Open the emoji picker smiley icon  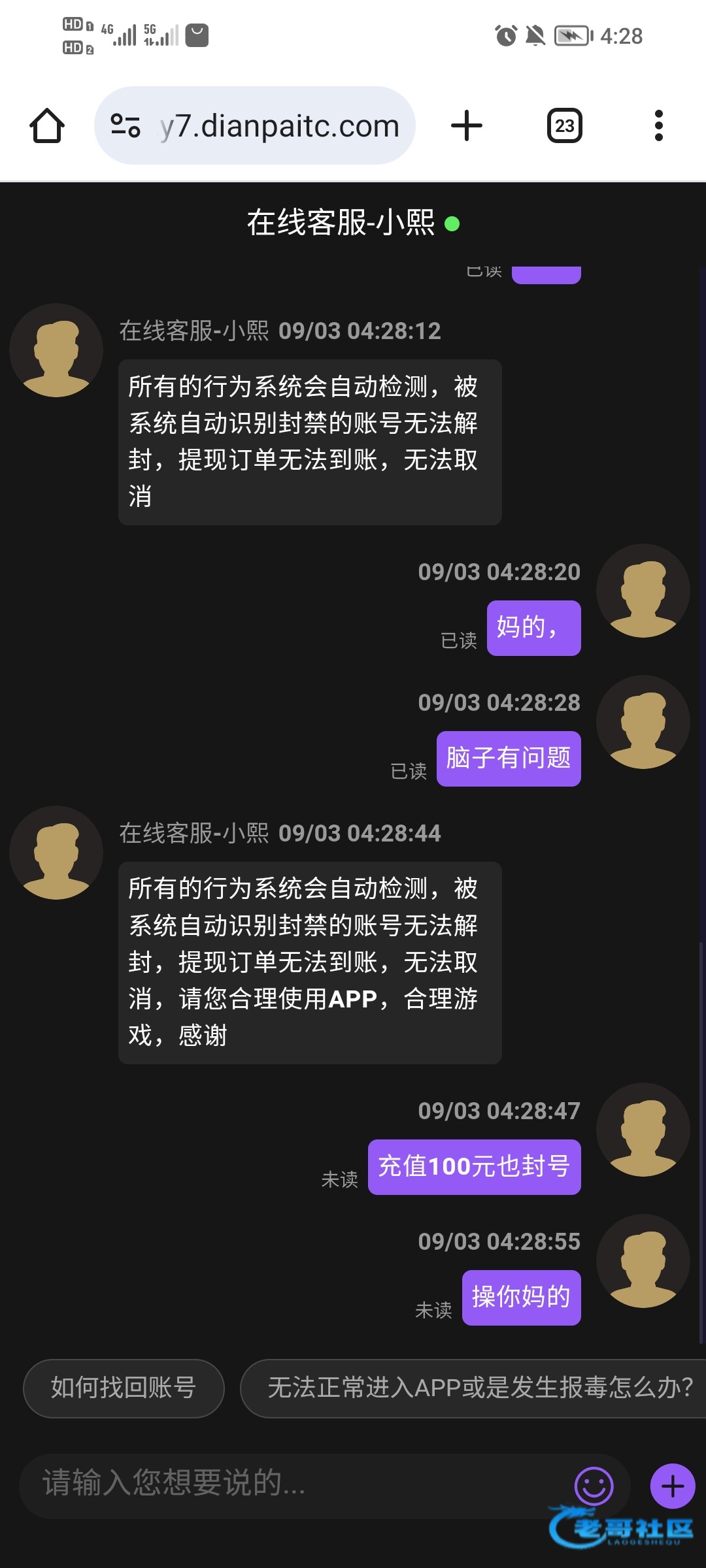coord(594,1486)
